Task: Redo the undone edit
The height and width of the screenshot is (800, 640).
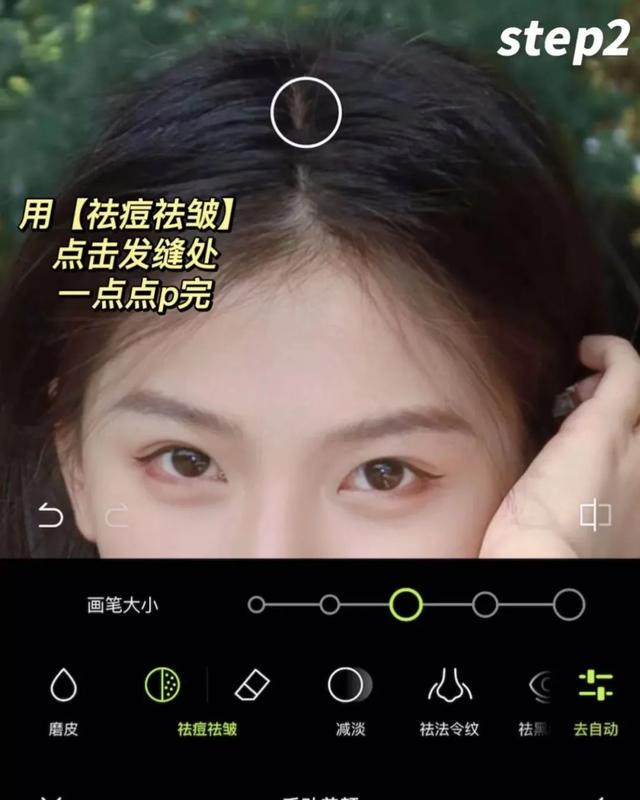Action: coord(117,517)
